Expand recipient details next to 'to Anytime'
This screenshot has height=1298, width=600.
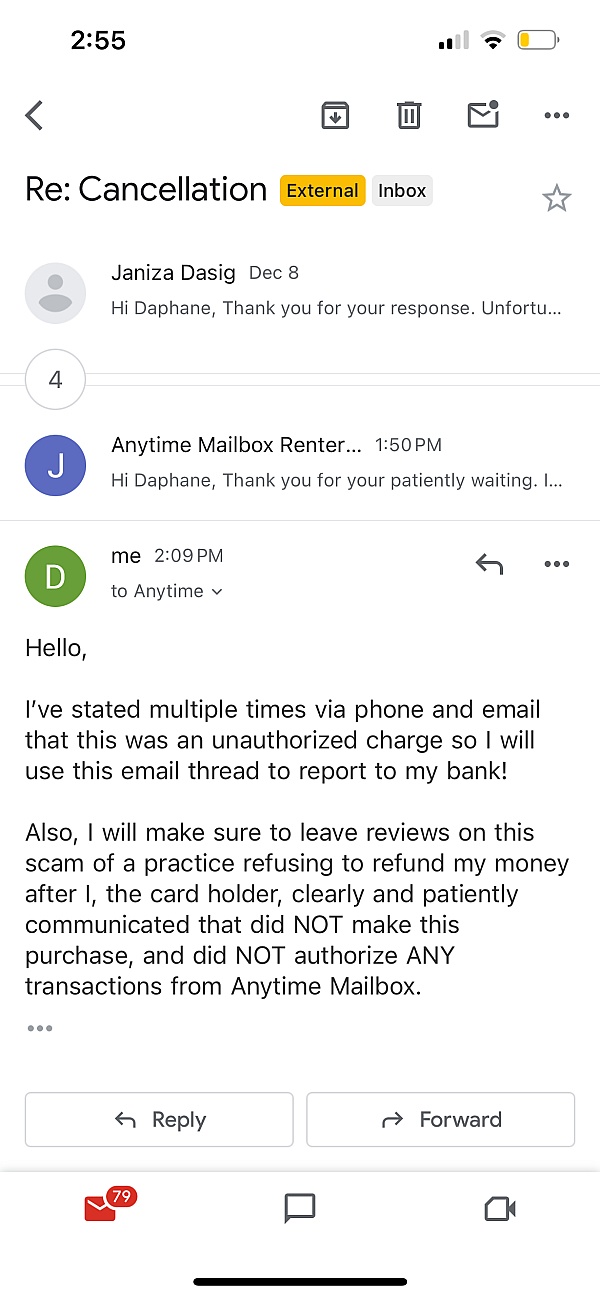[x=217, y=592]
